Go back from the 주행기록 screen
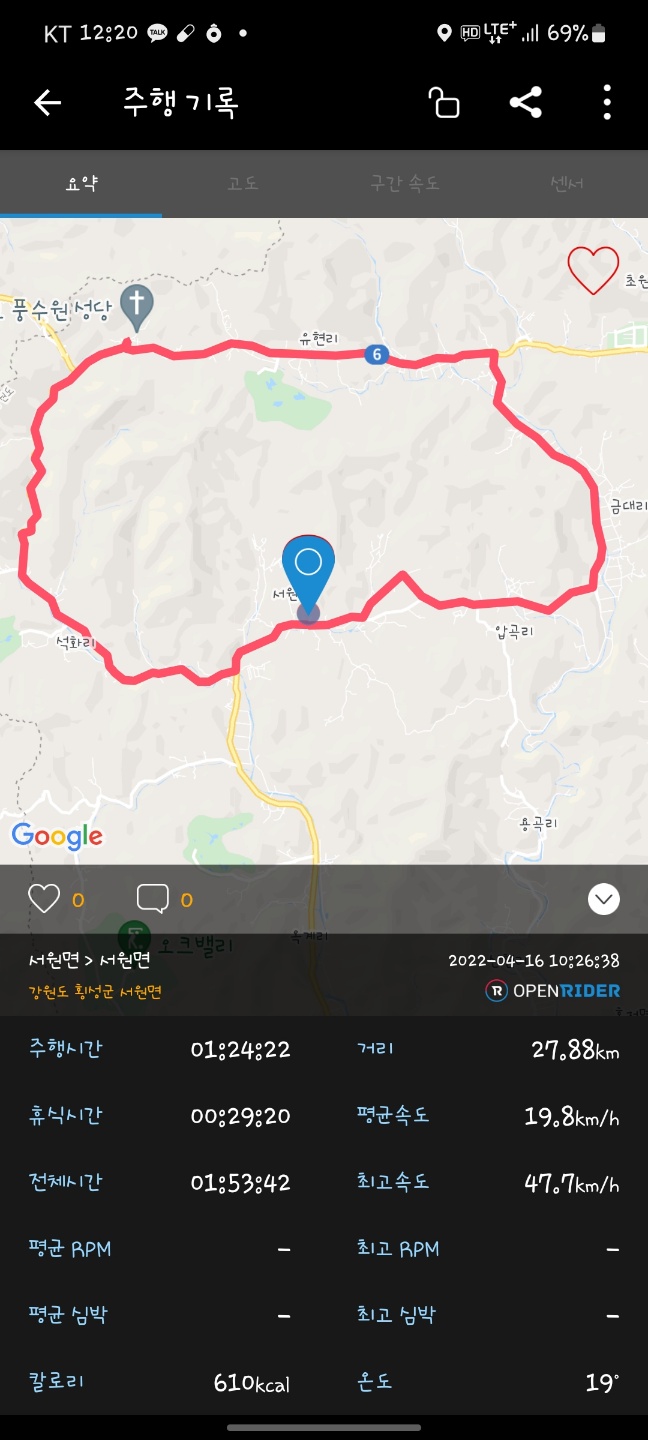 point(48,102)
